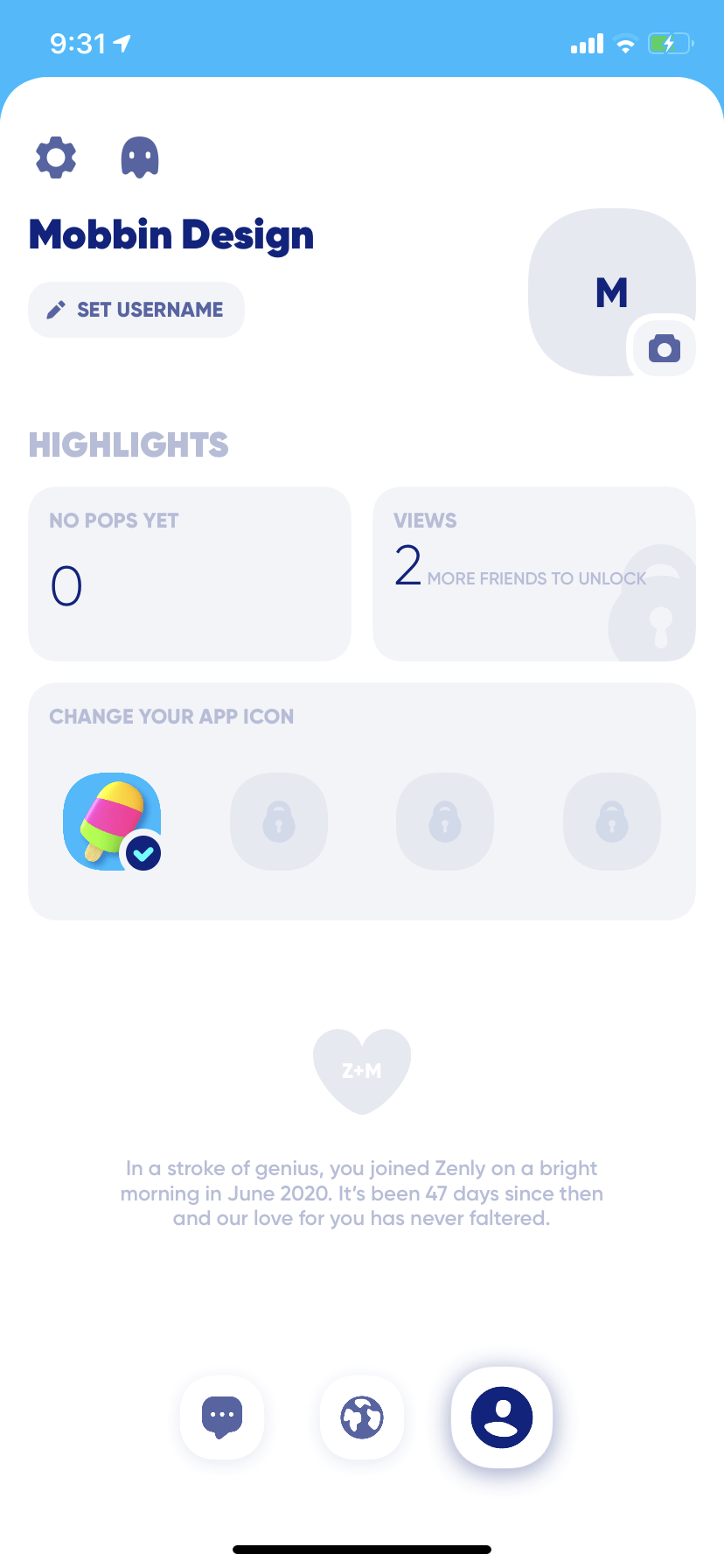Select the popsicle app icon

click(112, 822)
